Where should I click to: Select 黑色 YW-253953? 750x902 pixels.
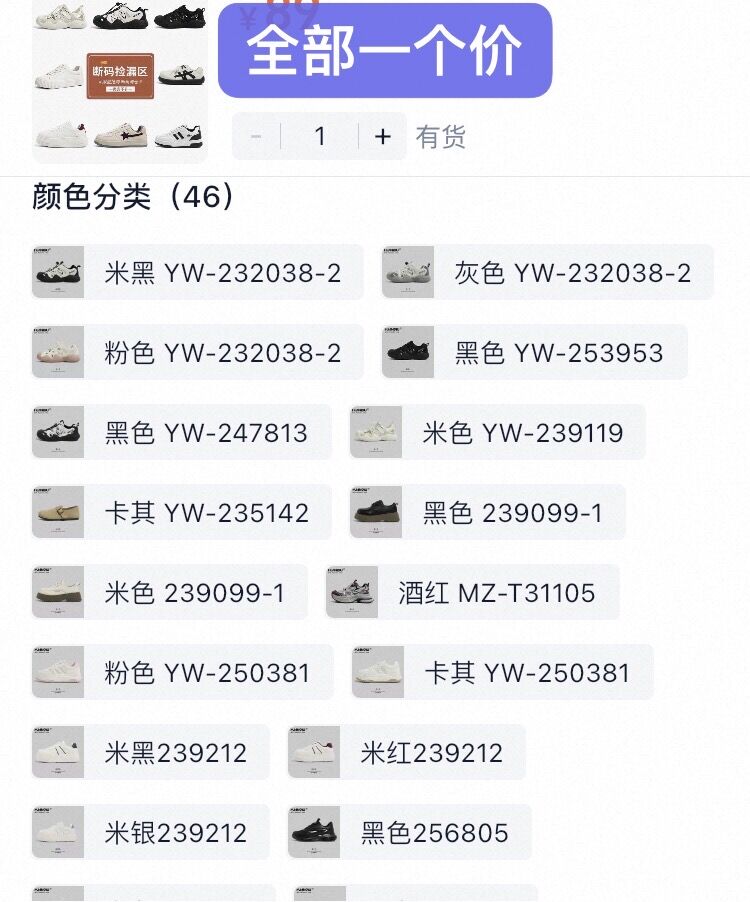point(534,352)
